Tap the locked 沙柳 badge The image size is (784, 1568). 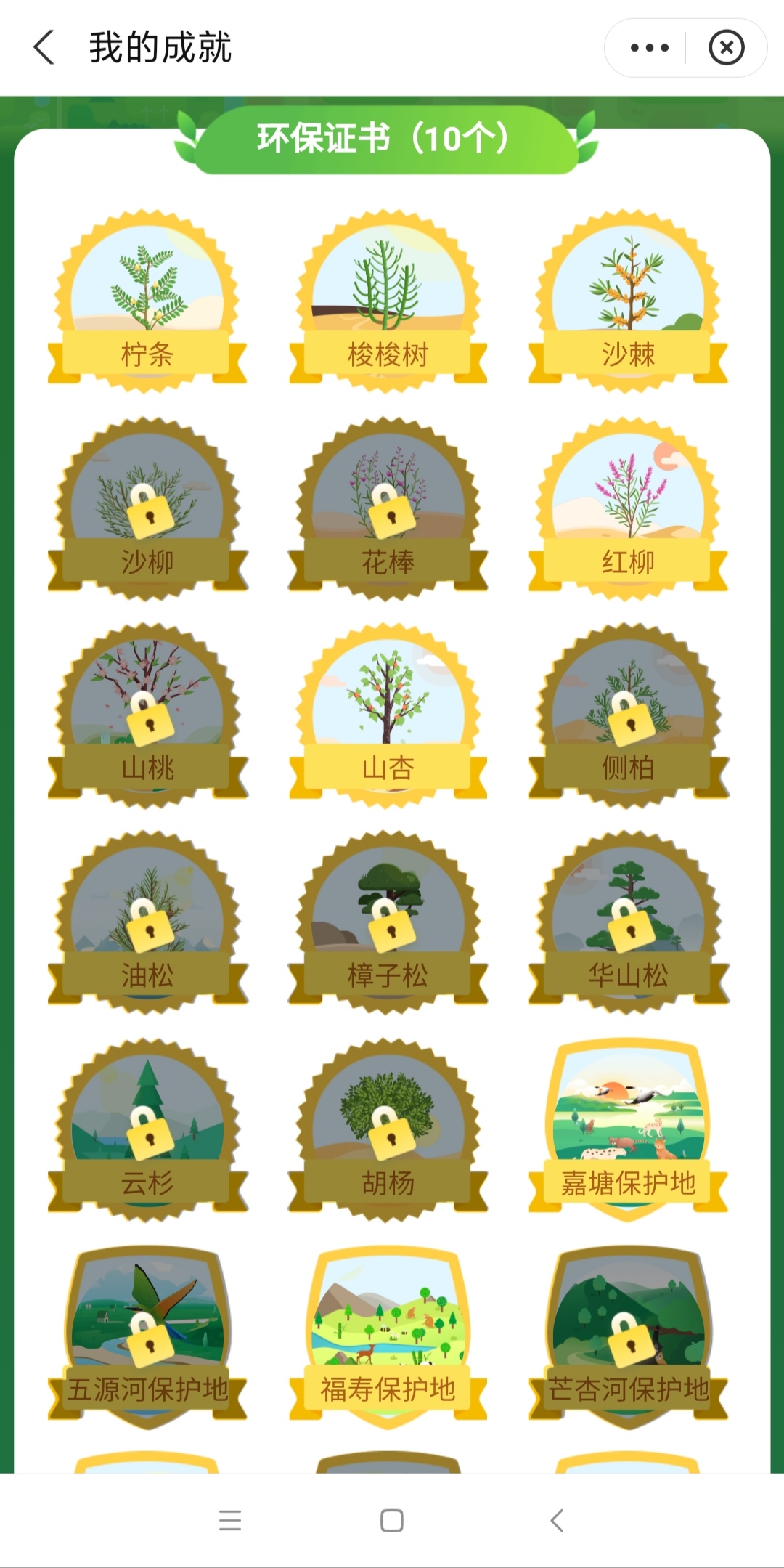(148, 508)
